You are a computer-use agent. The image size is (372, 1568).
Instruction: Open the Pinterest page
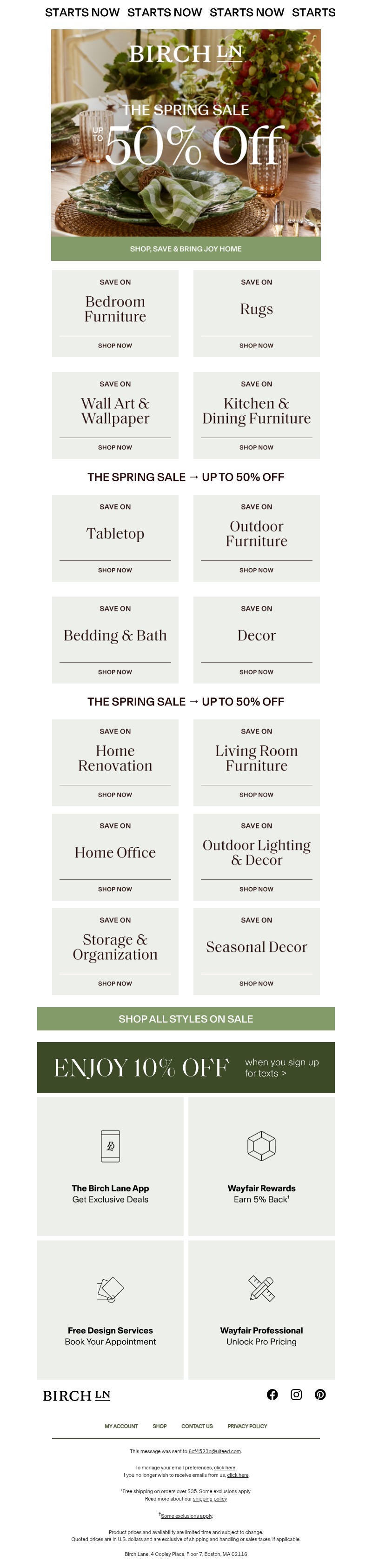click(x=319, y=1395)
